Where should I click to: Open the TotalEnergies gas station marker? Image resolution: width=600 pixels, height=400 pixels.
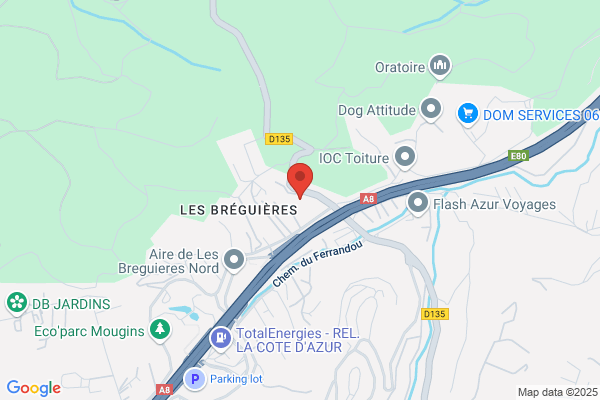(x=220, y=339)
